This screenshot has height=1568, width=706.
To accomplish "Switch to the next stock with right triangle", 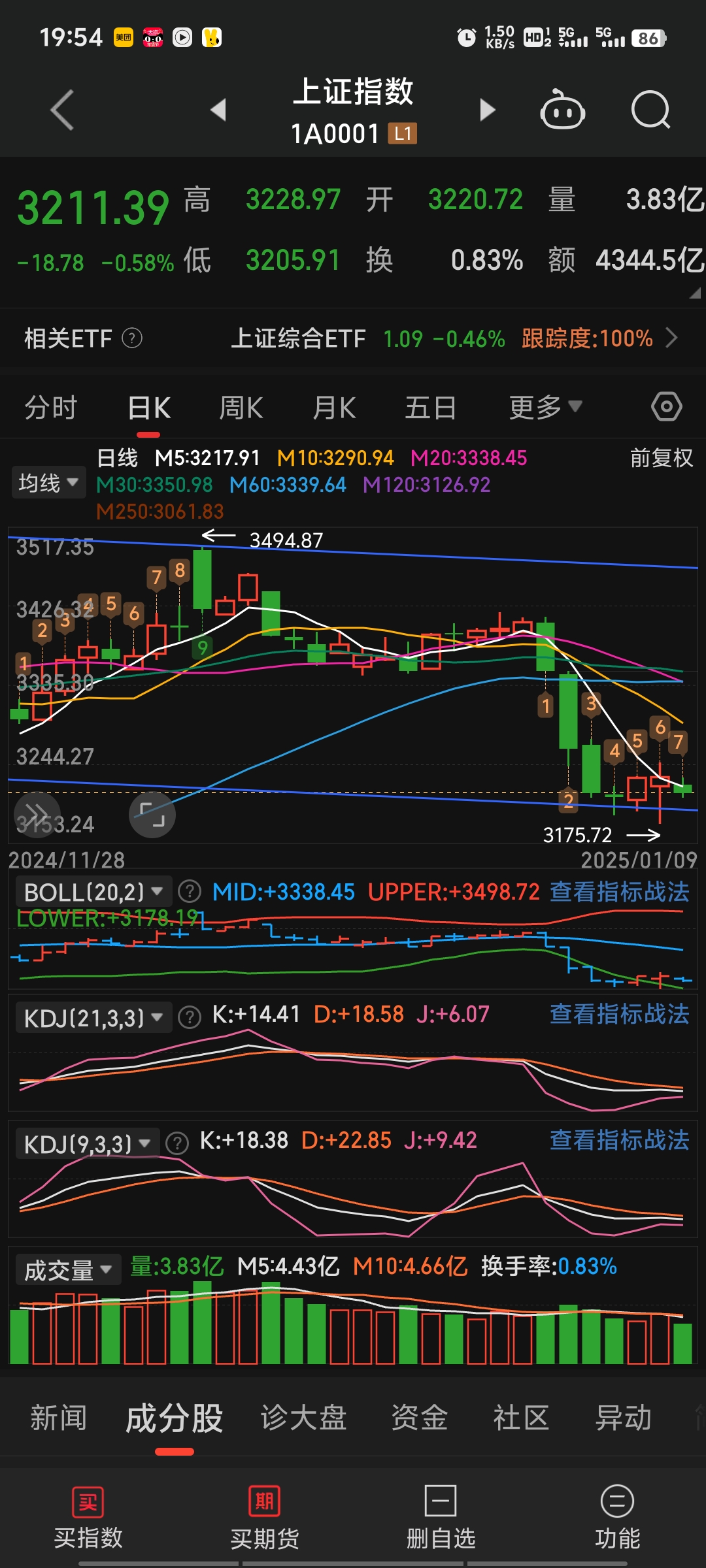I will 487,110.
